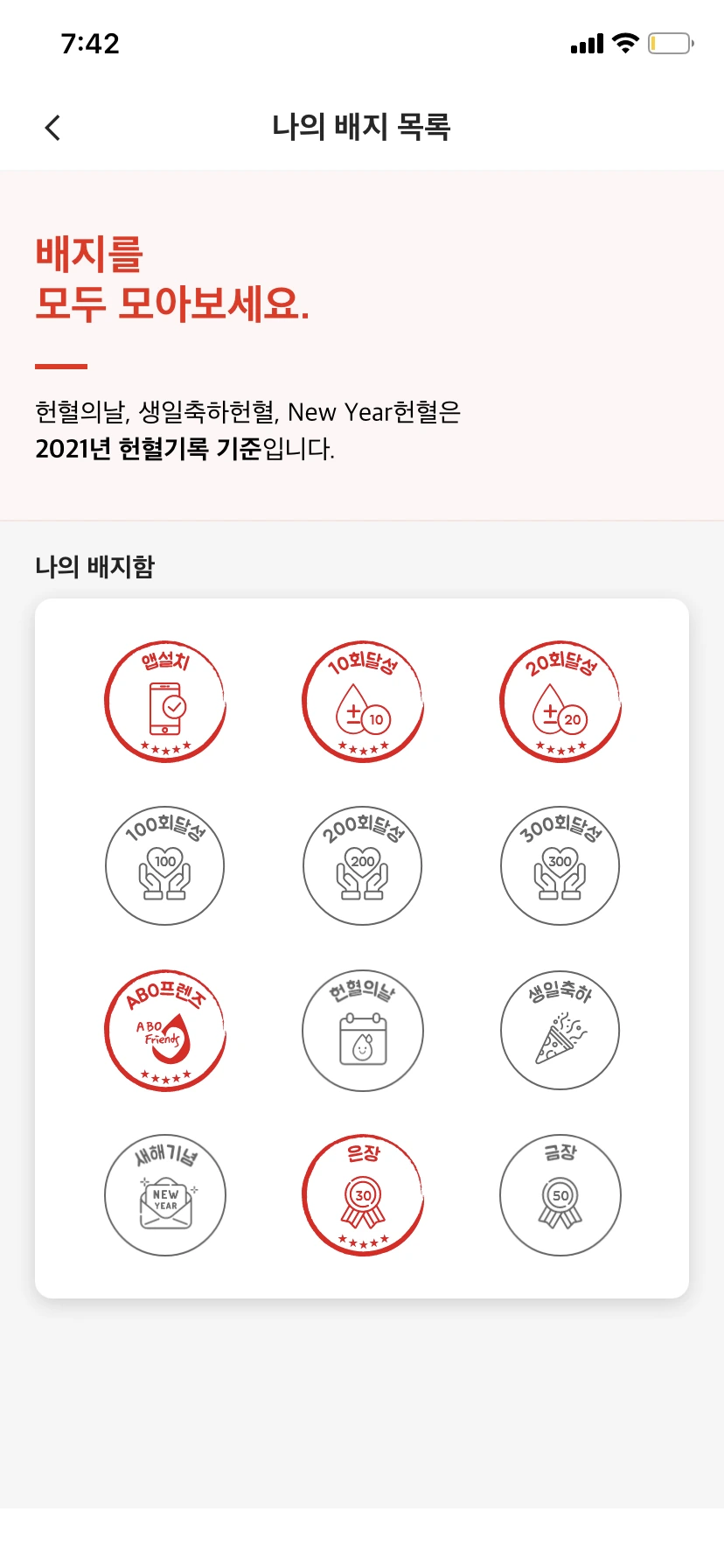Tap the 100회달성 badge

[x=165, y=866]
